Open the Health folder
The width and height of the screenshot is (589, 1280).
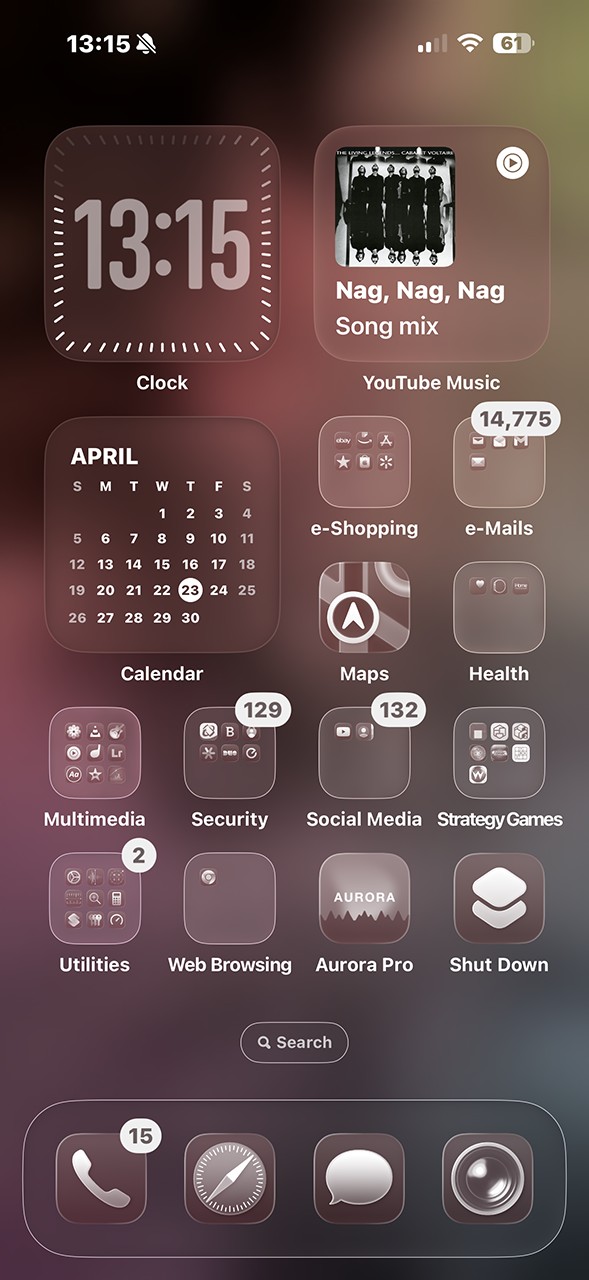[499, 607]
